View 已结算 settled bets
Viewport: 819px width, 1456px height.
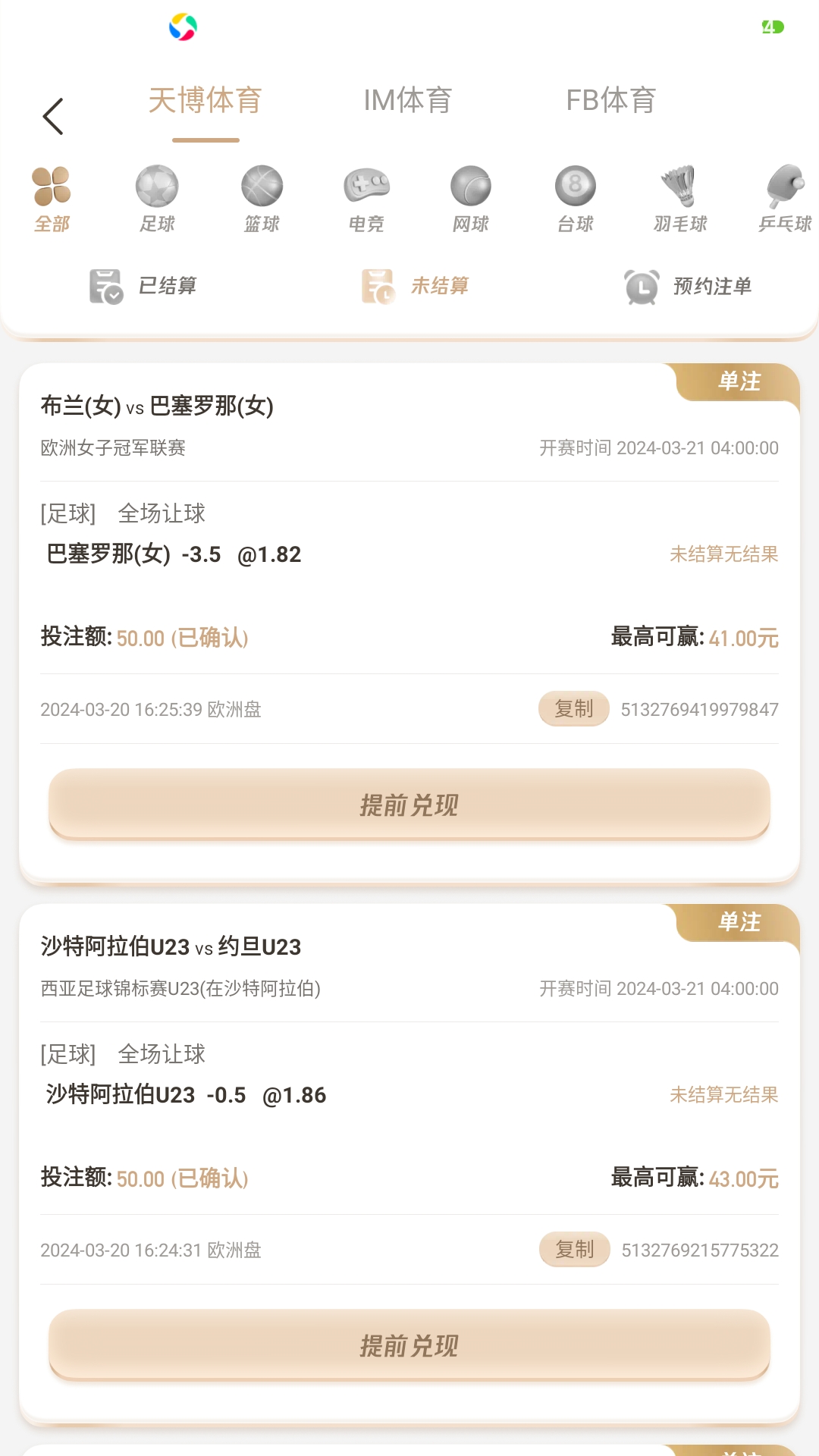tap(144, 286)
